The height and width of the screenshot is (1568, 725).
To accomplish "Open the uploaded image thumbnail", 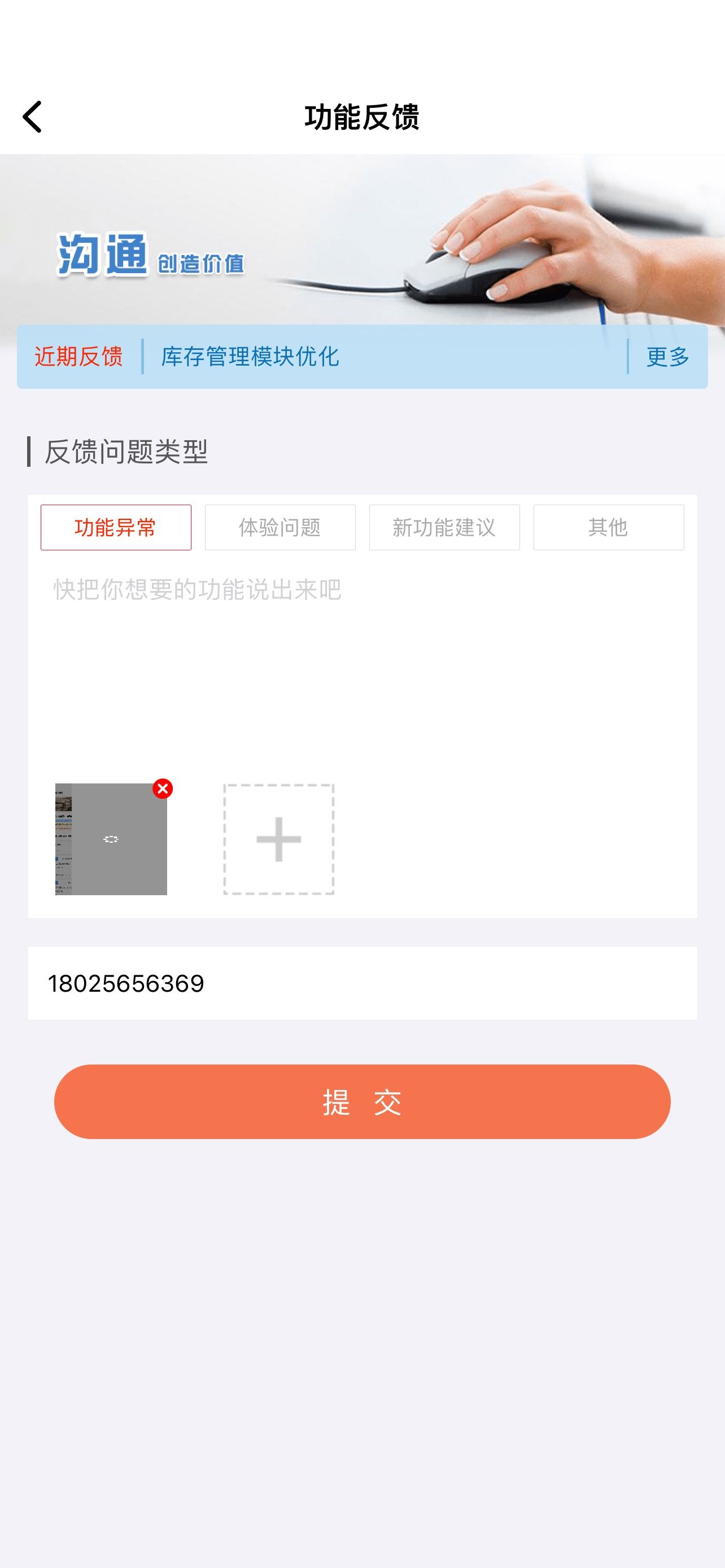I will click(111, 840).
